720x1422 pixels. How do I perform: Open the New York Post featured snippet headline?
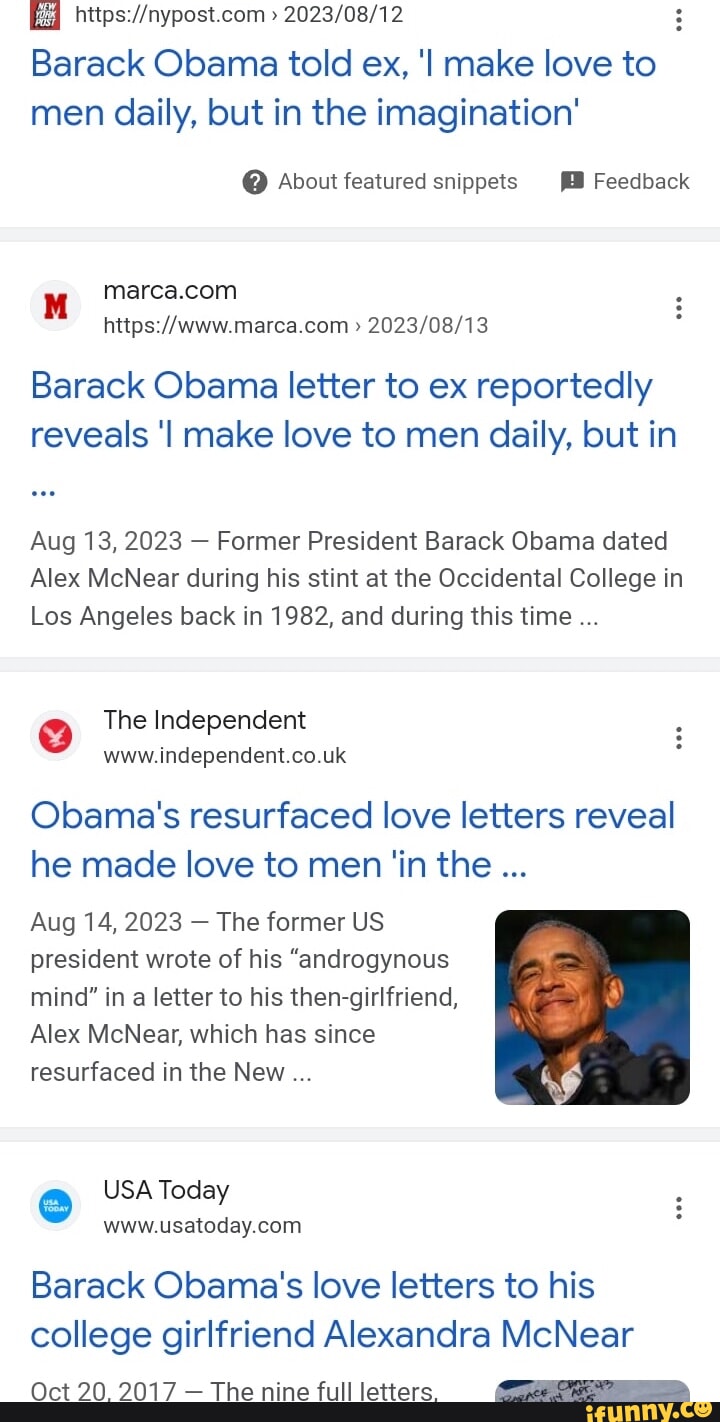pos(343,88)
